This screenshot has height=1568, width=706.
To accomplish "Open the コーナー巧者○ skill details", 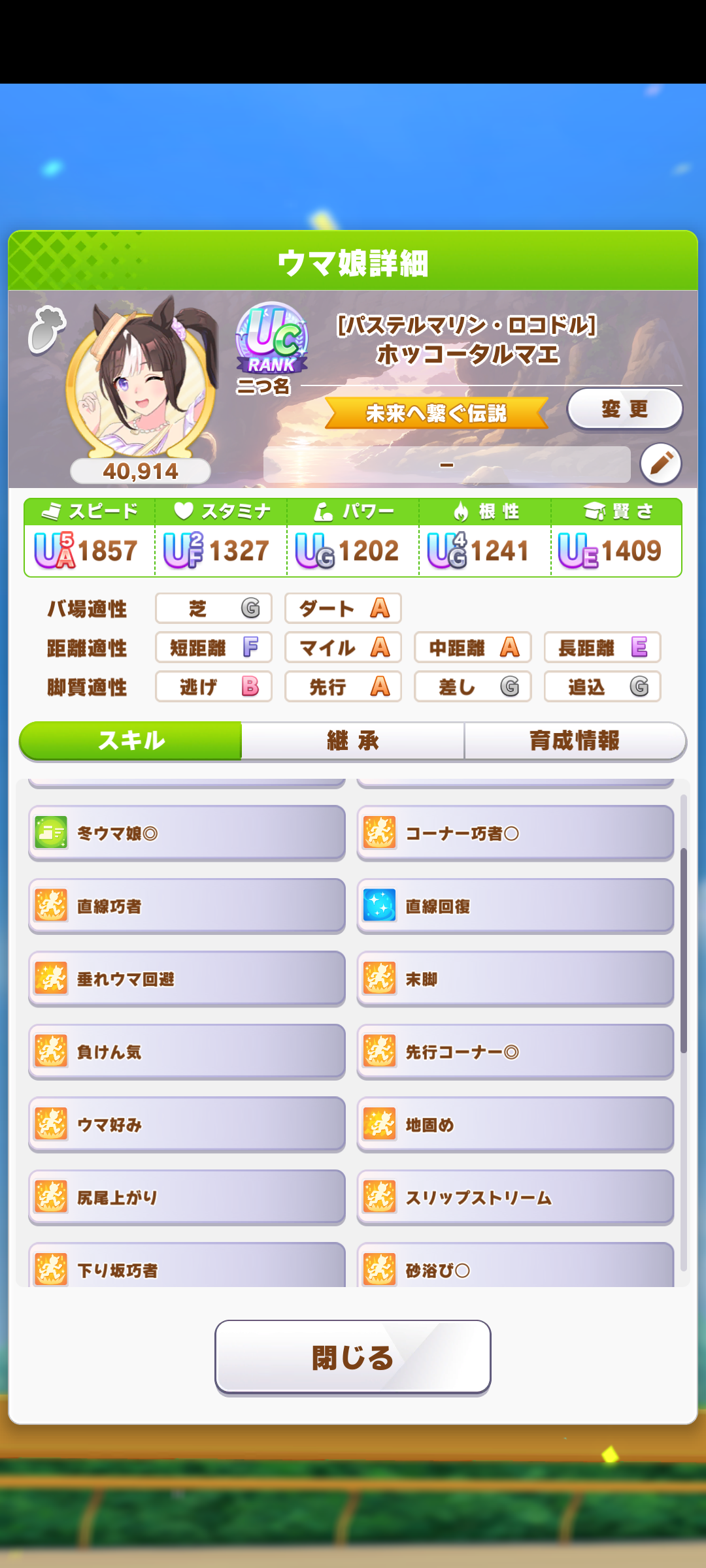I will point(515,833).
